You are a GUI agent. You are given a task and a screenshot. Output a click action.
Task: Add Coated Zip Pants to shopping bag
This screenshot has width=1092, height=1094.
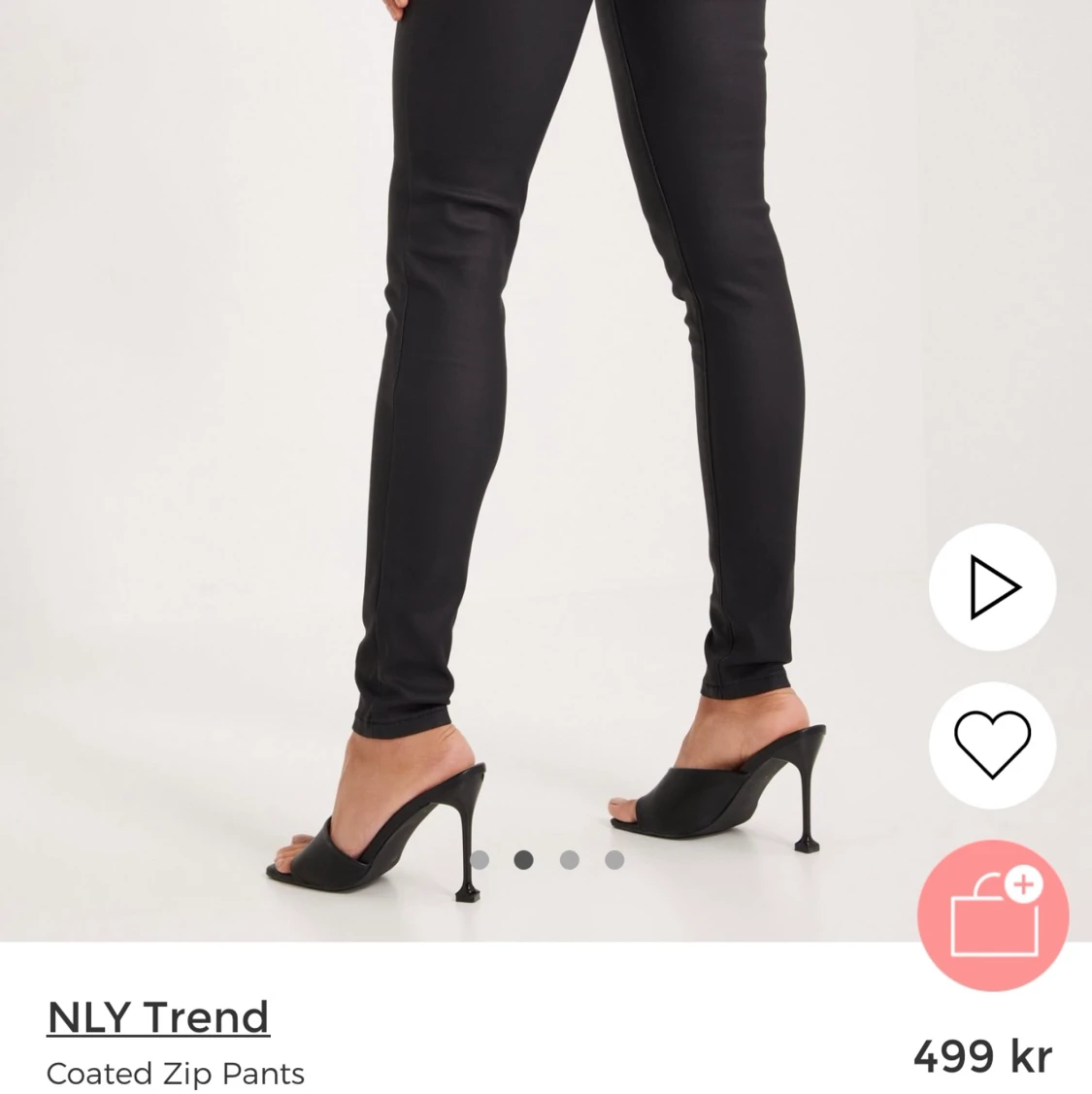coord(992,915)
